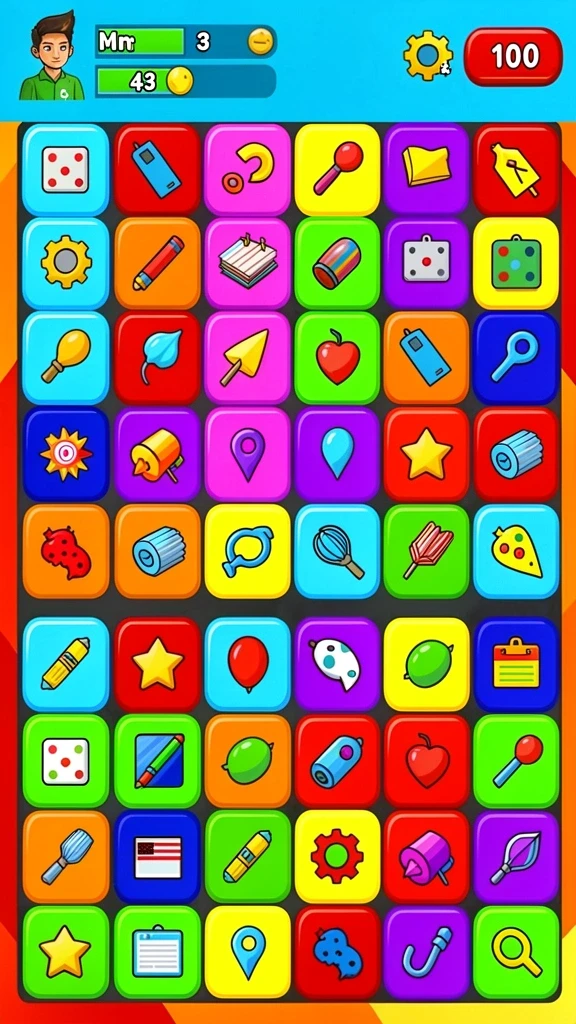
Task: Select the red apple on green tile
Action: pos(337,358)
